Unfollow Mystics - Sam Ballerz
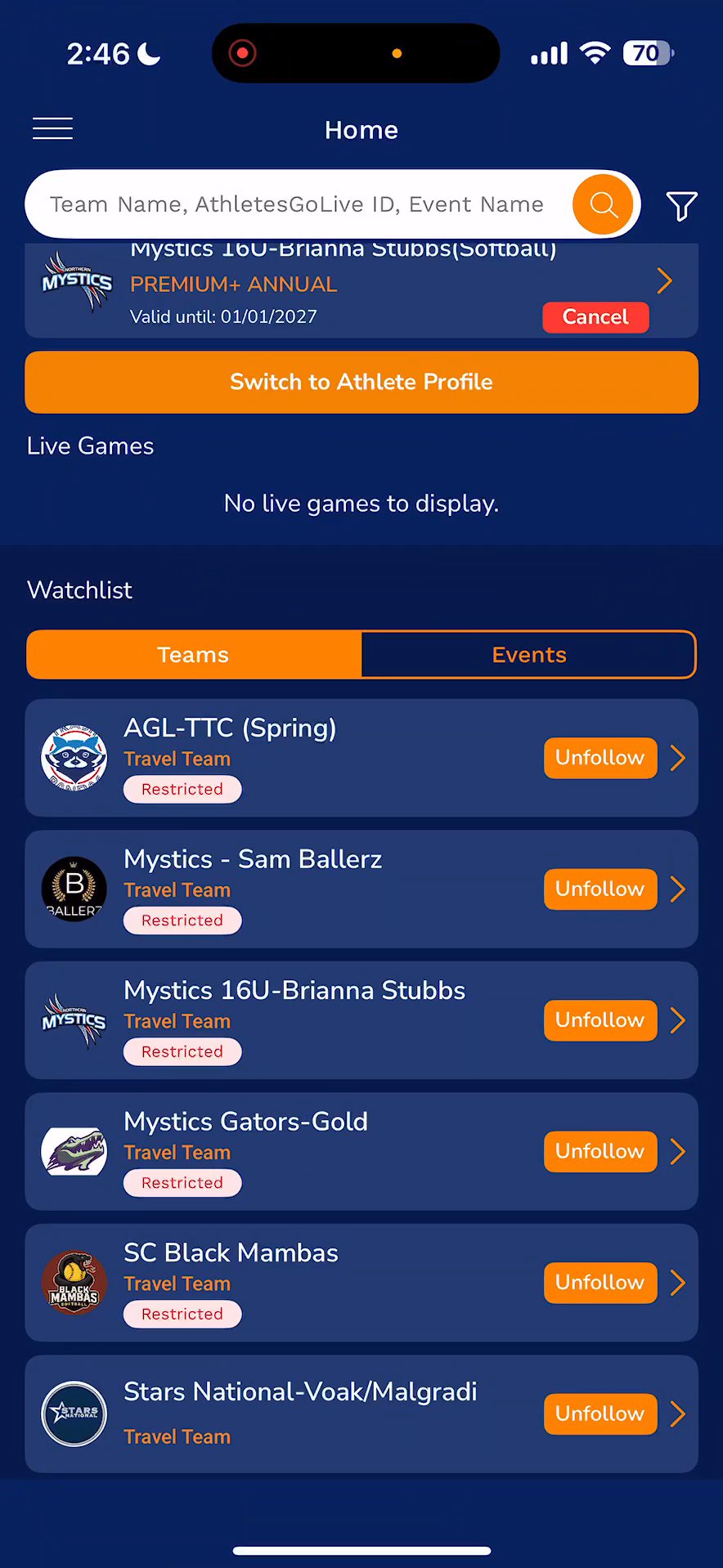Image resolution: width=723 pixels, height=1568 pixels. pos(600,889)
